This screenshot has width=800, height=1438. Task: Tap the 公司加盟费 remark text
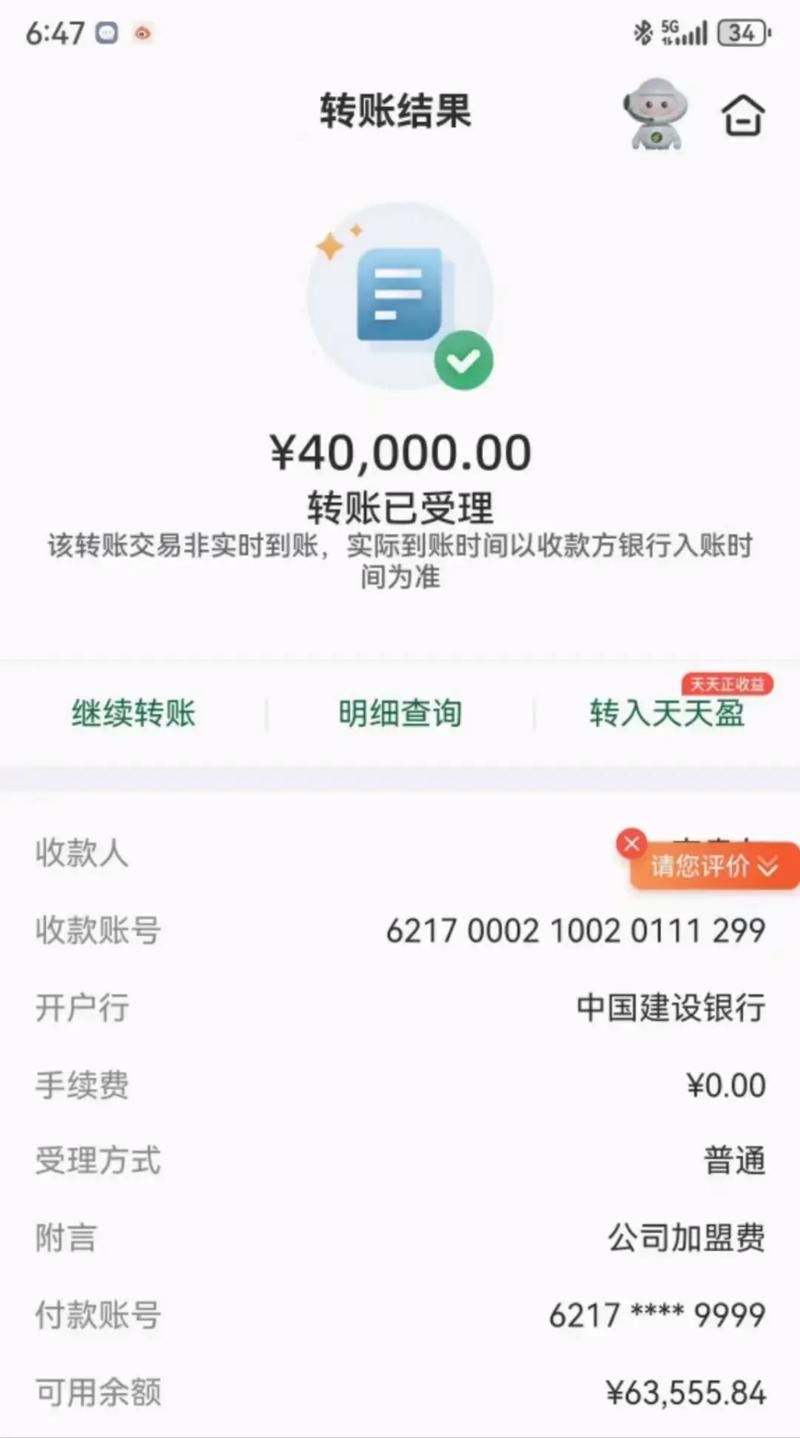click(x=686, y=1238)
